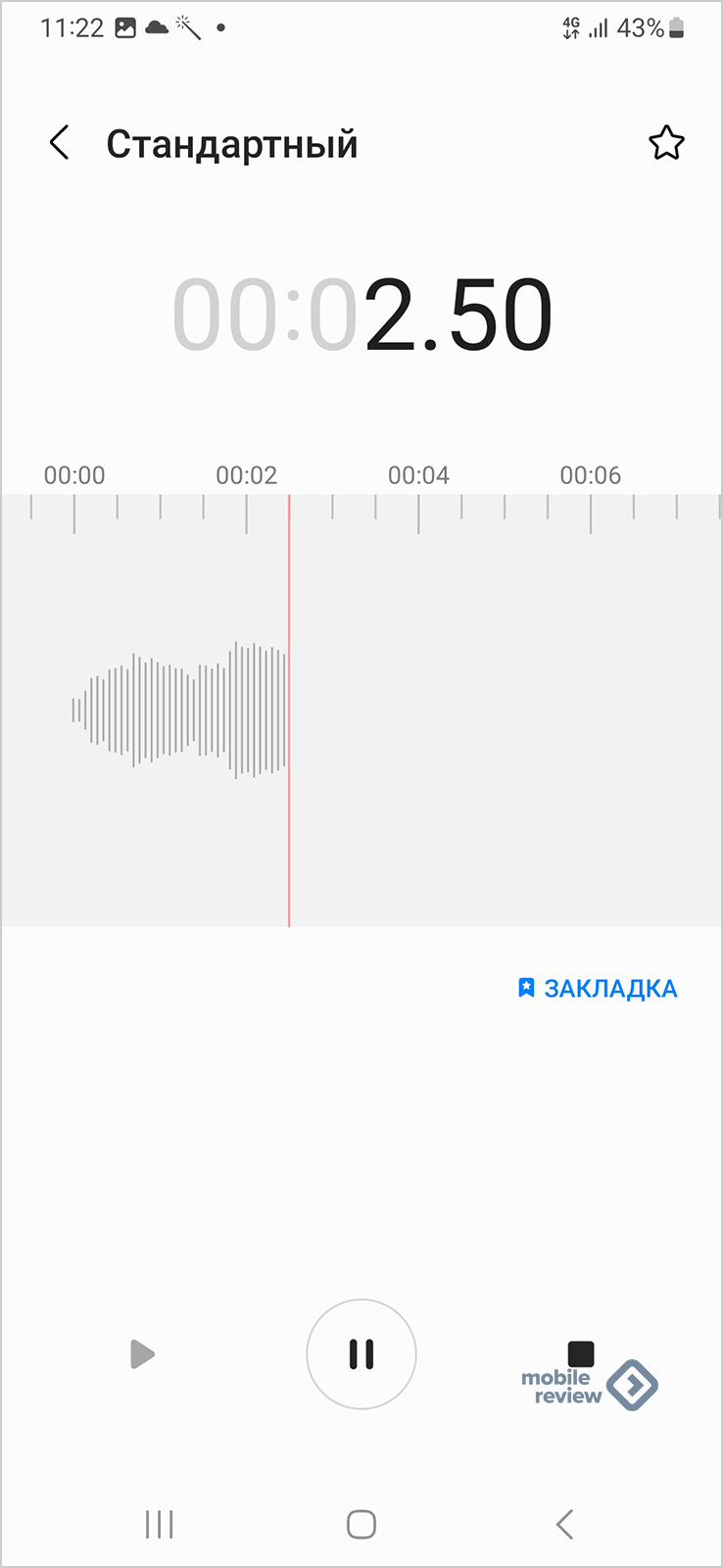The height and width of the screenshot is (1568, 723).
Task: Pause the recording
Action: pyautogui.click(x=361, y=1354)
